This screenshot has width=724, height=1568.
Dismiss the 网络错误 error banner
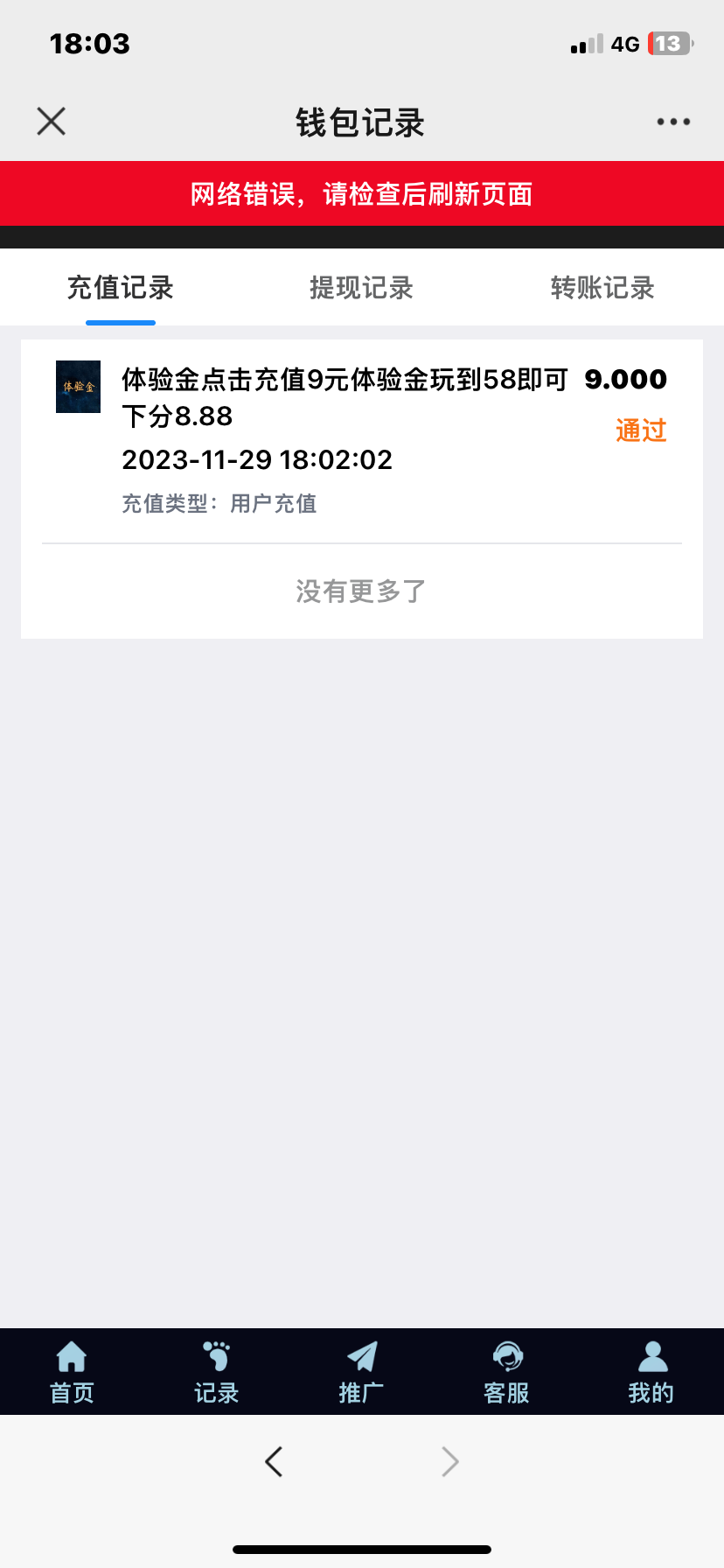(362, 193)
